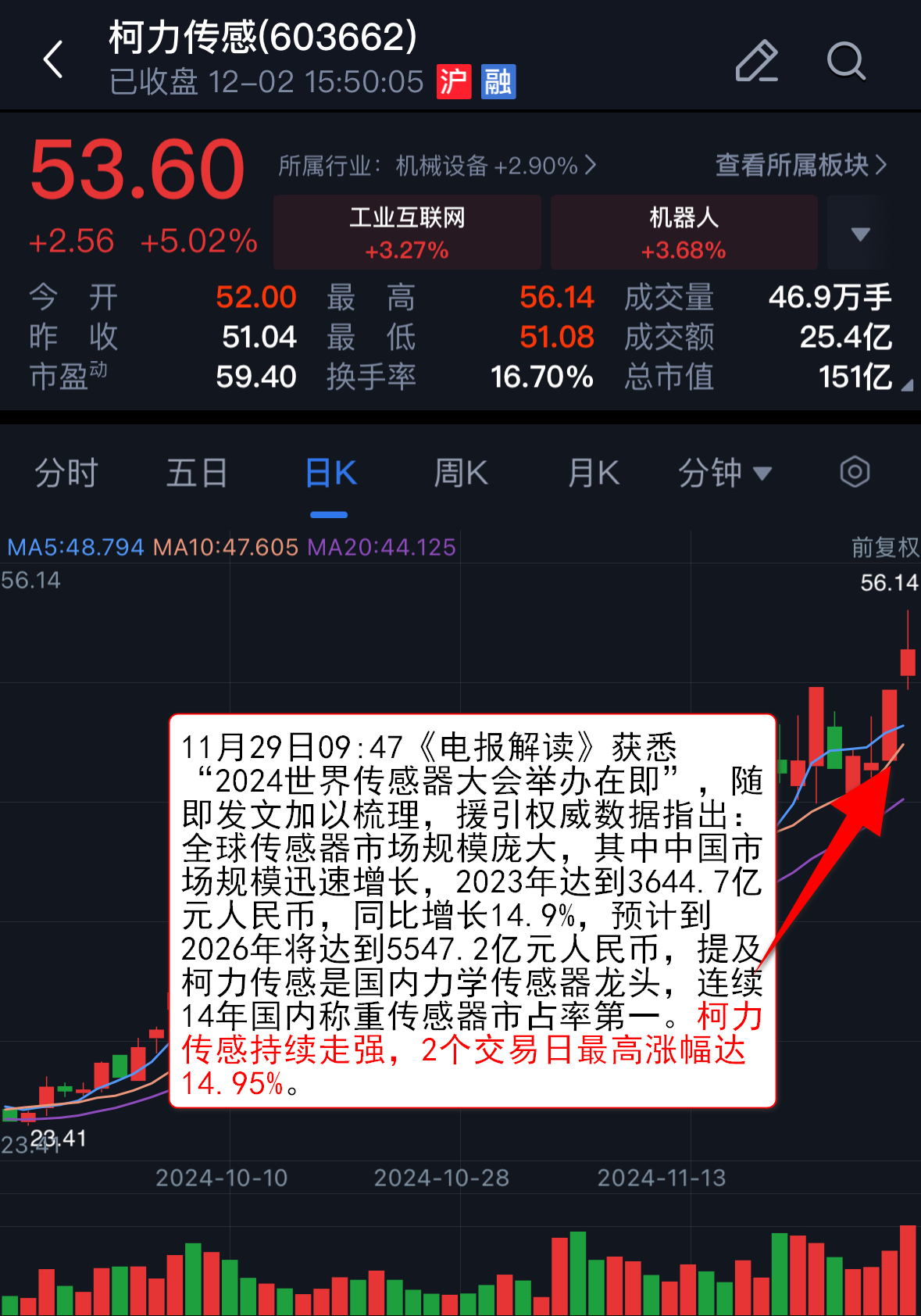
Task: Change the 前复权 adjustment mode
Action: click(884, 547)
